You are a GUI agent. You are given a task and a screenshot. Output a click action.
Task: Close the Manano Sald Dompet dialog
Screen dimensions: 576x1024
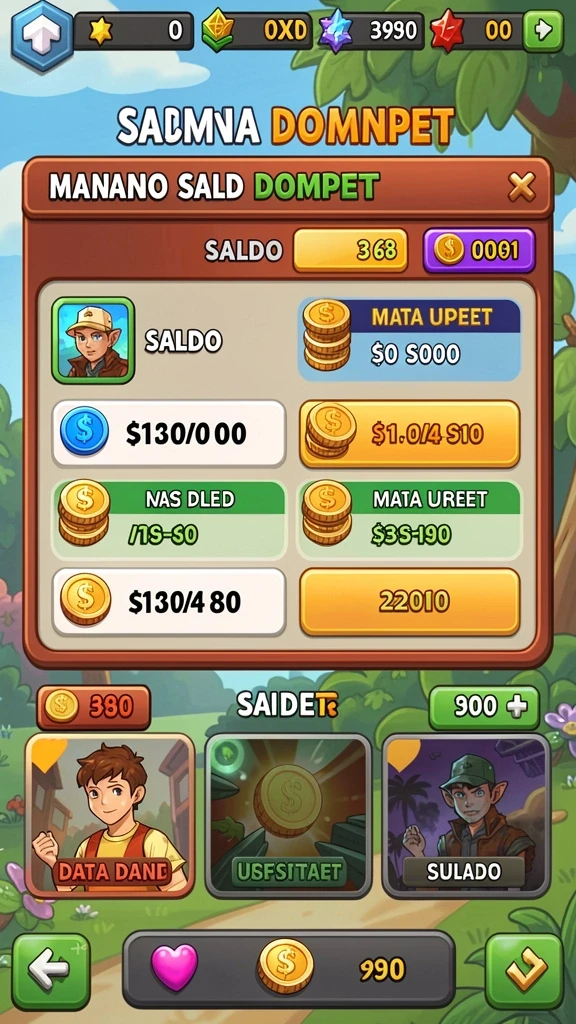coord(521,187)
